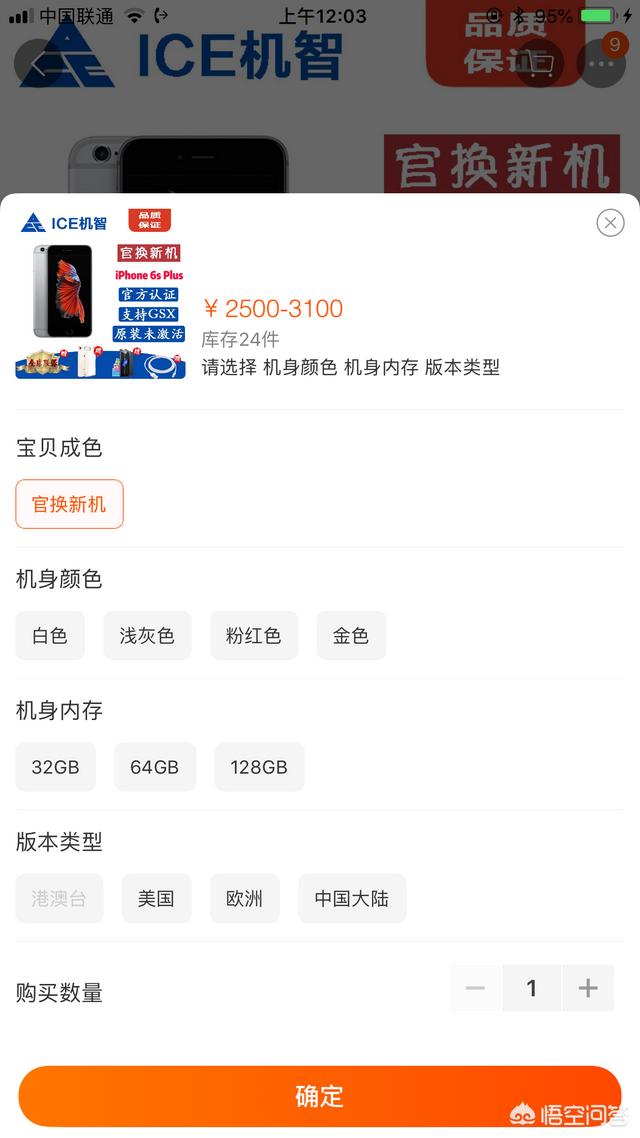Pick 128GB storage

(259, 767)
